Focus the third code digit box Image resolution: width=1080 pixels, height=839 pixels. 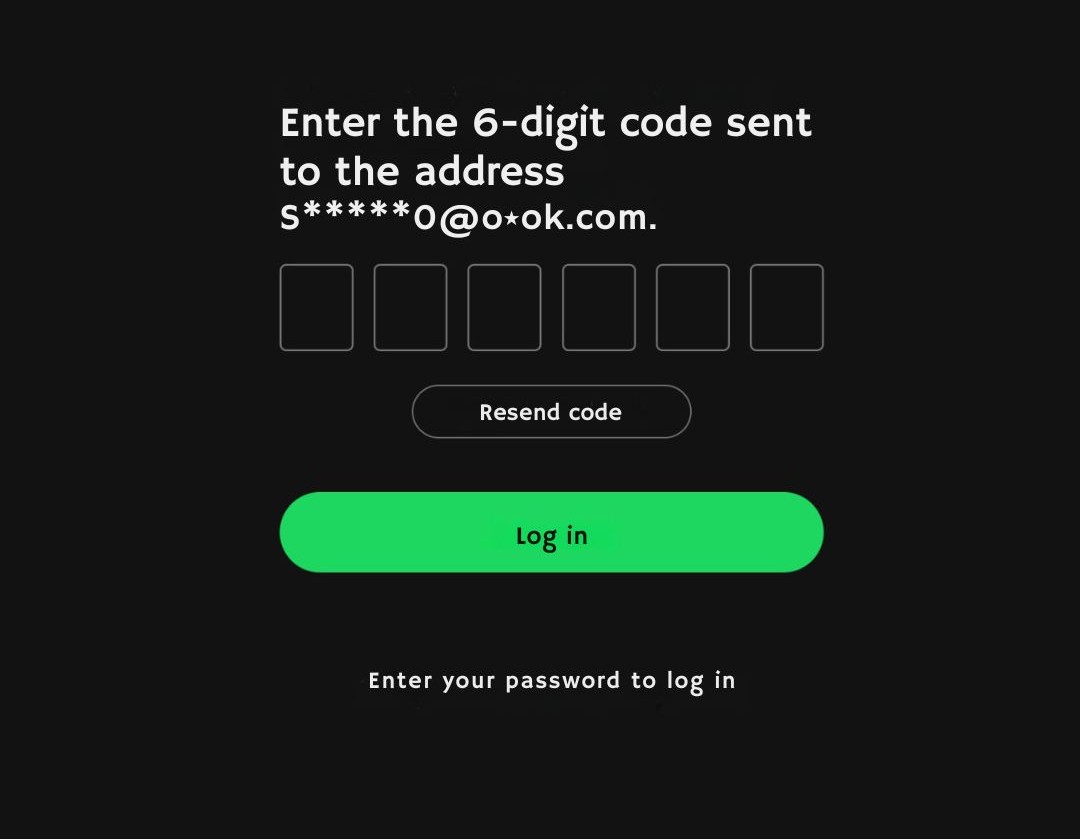point(504,307)
